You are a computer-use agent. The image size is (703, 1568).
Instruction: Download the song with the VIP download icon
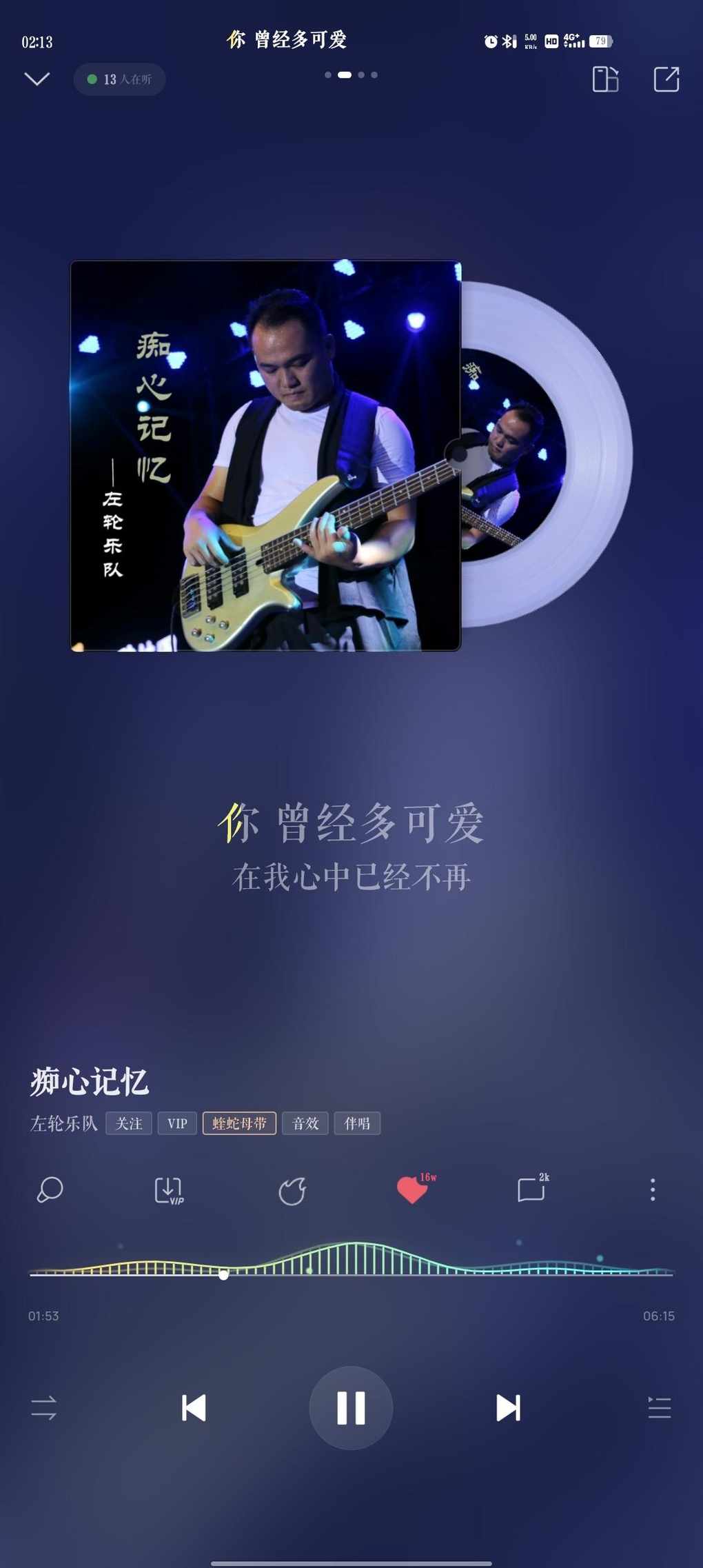tap(169, 1190)
